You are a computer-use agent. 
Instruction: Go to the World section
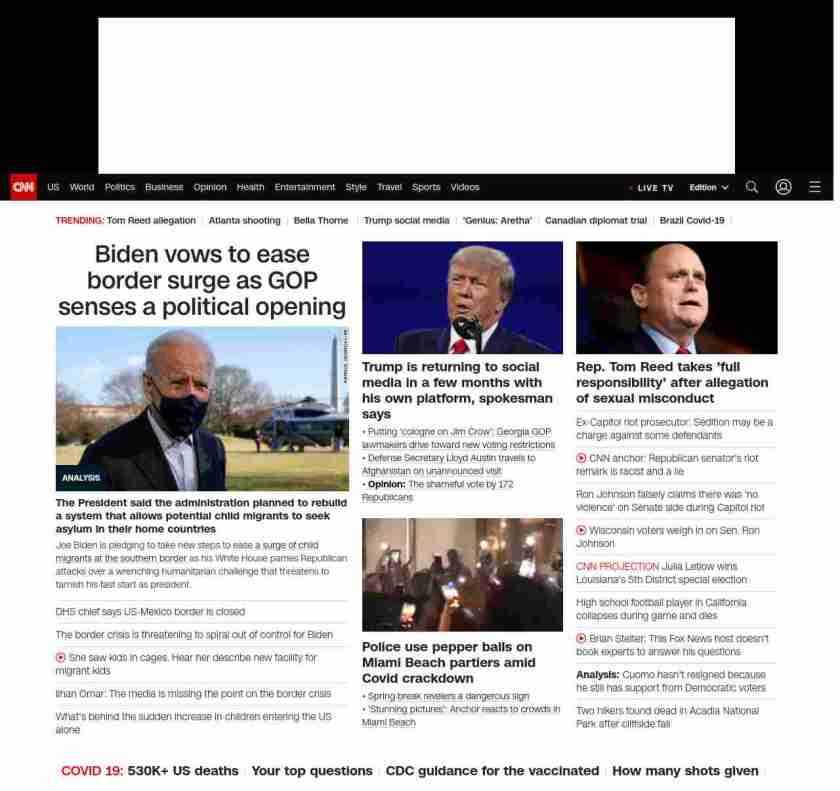click(x=82, y=187)
